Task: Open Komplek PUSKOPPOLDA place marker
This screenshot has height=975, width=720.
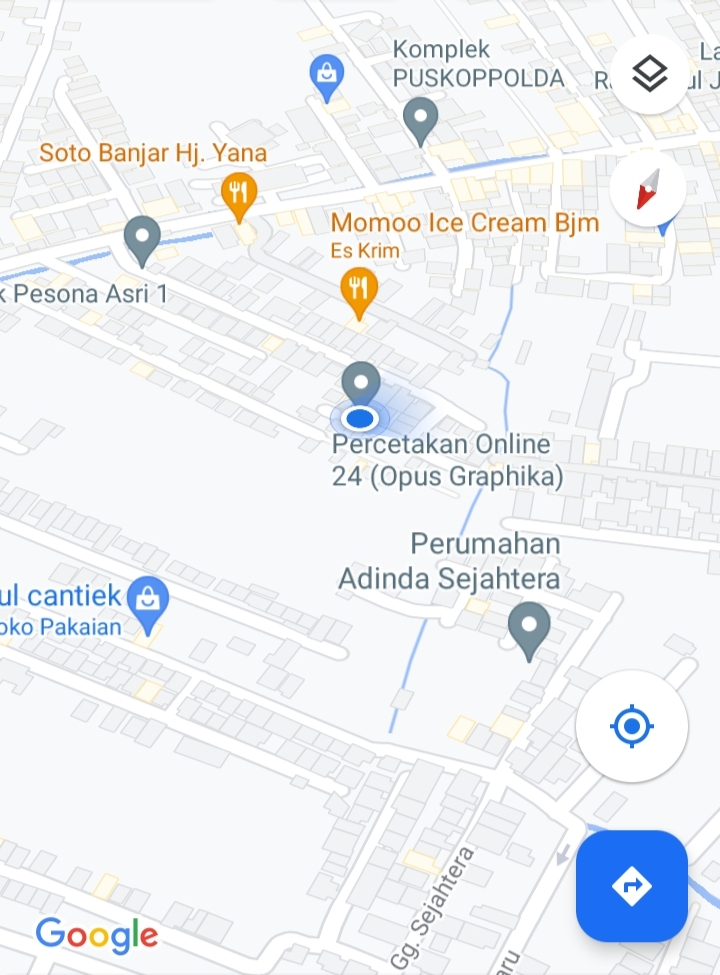Action: click(420, 117)
